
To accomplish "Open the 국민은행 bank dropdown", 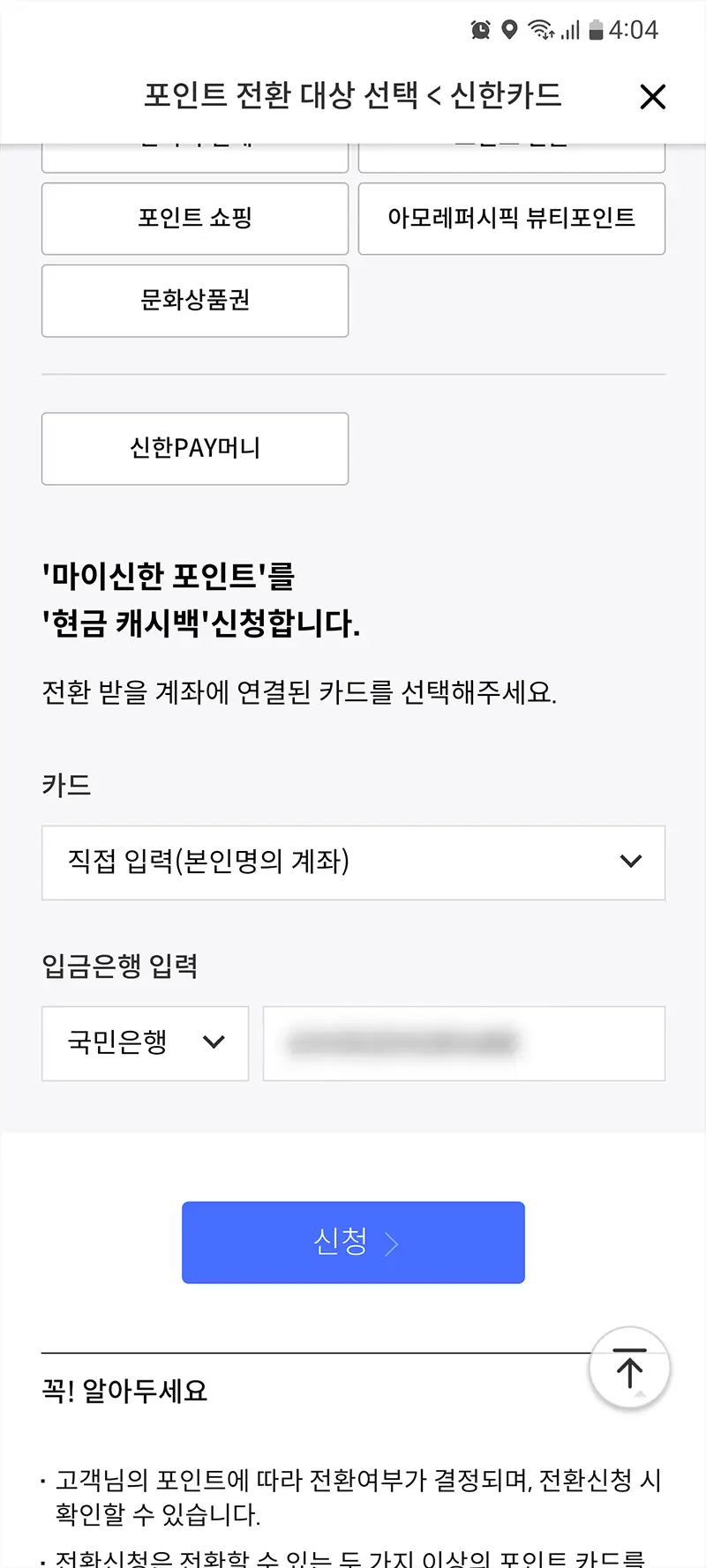I will pyautogui.click(x=145, y=1043).
